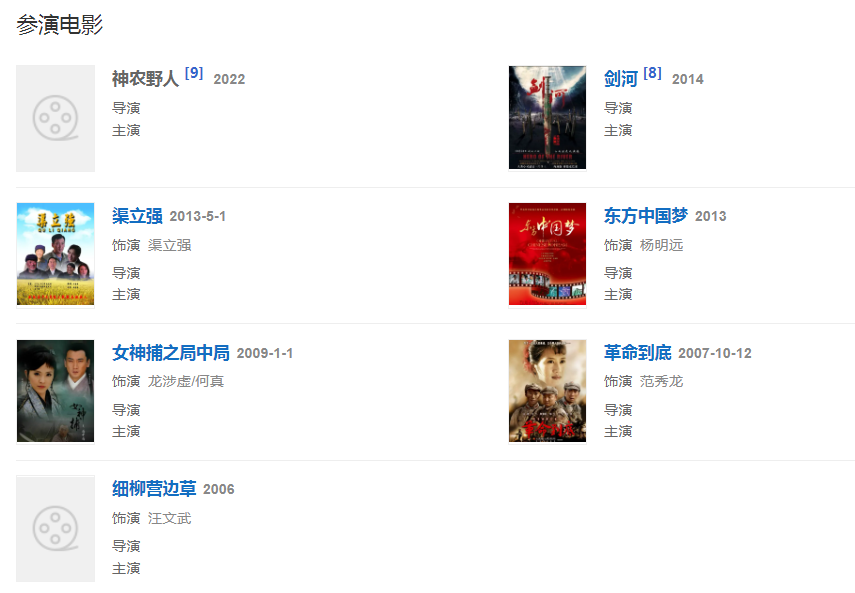855x593 pixels.
Task: Open the 剑河 poster thumbnail
Action: [547, 118]
